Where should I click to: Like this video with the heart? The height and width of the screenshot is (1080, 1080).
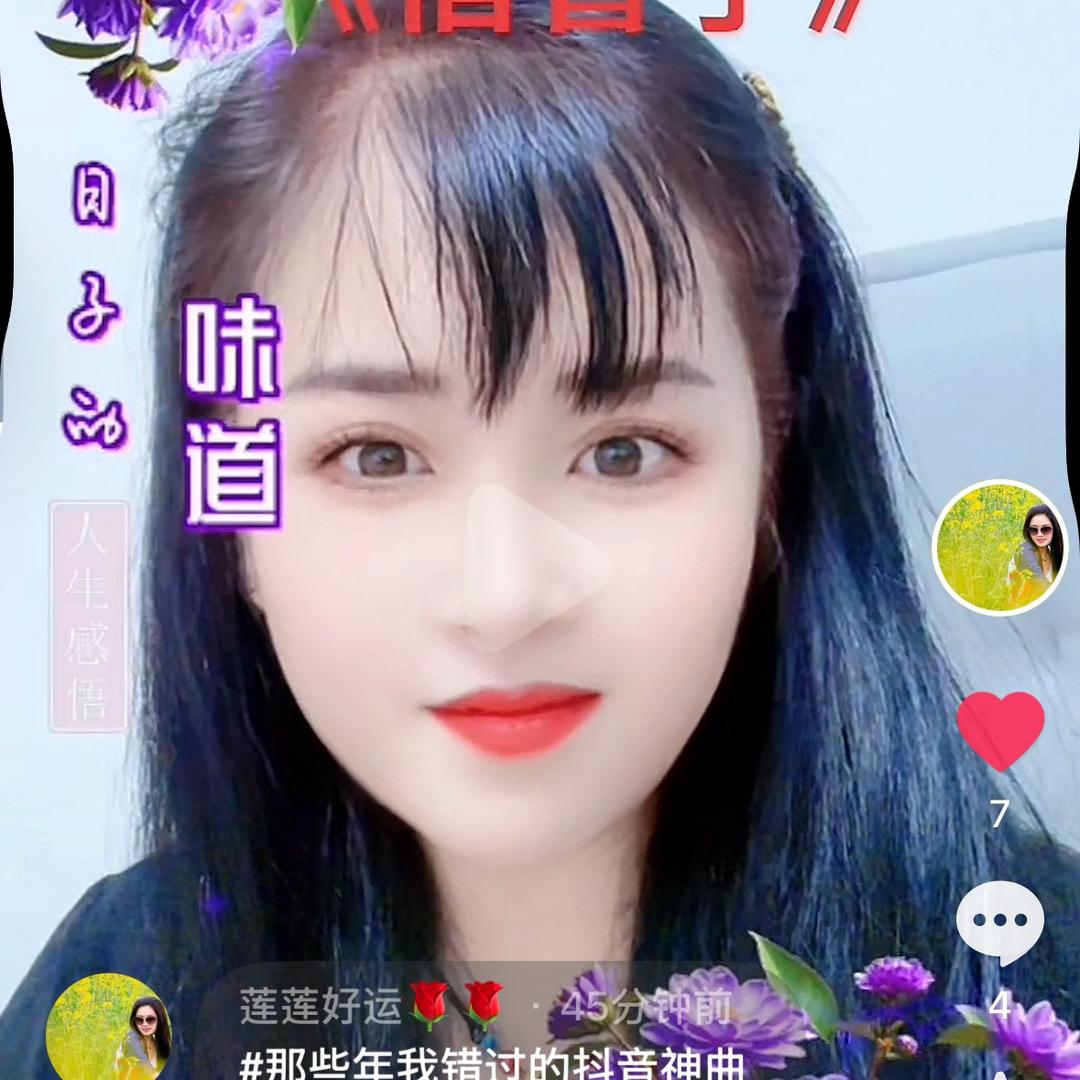[1000, 730]
